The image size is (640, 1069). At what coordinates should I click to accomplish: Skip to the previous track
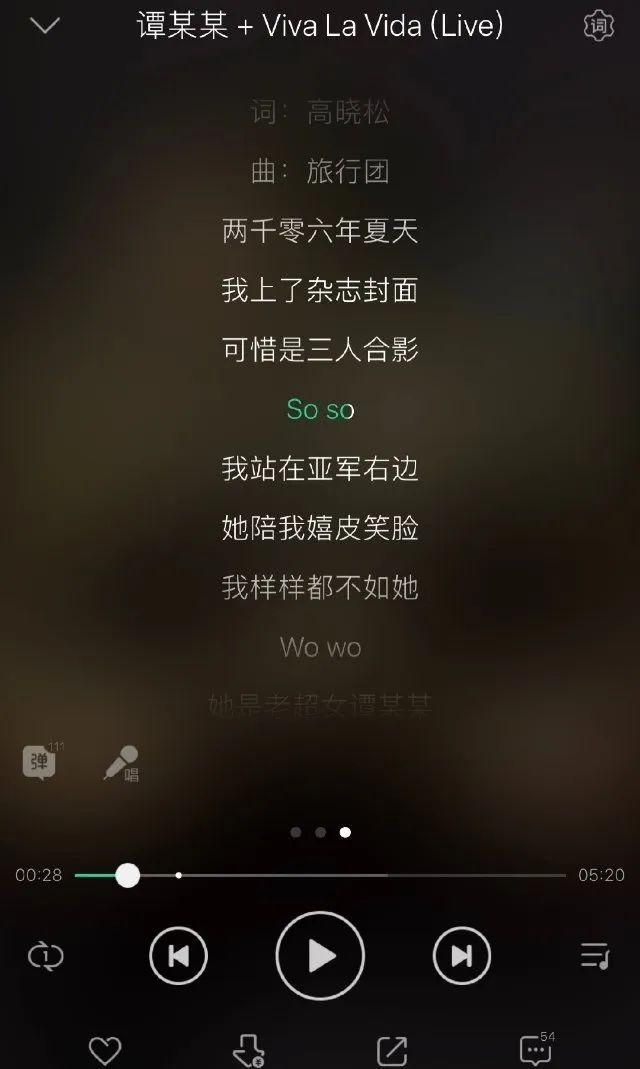[178, 956]
